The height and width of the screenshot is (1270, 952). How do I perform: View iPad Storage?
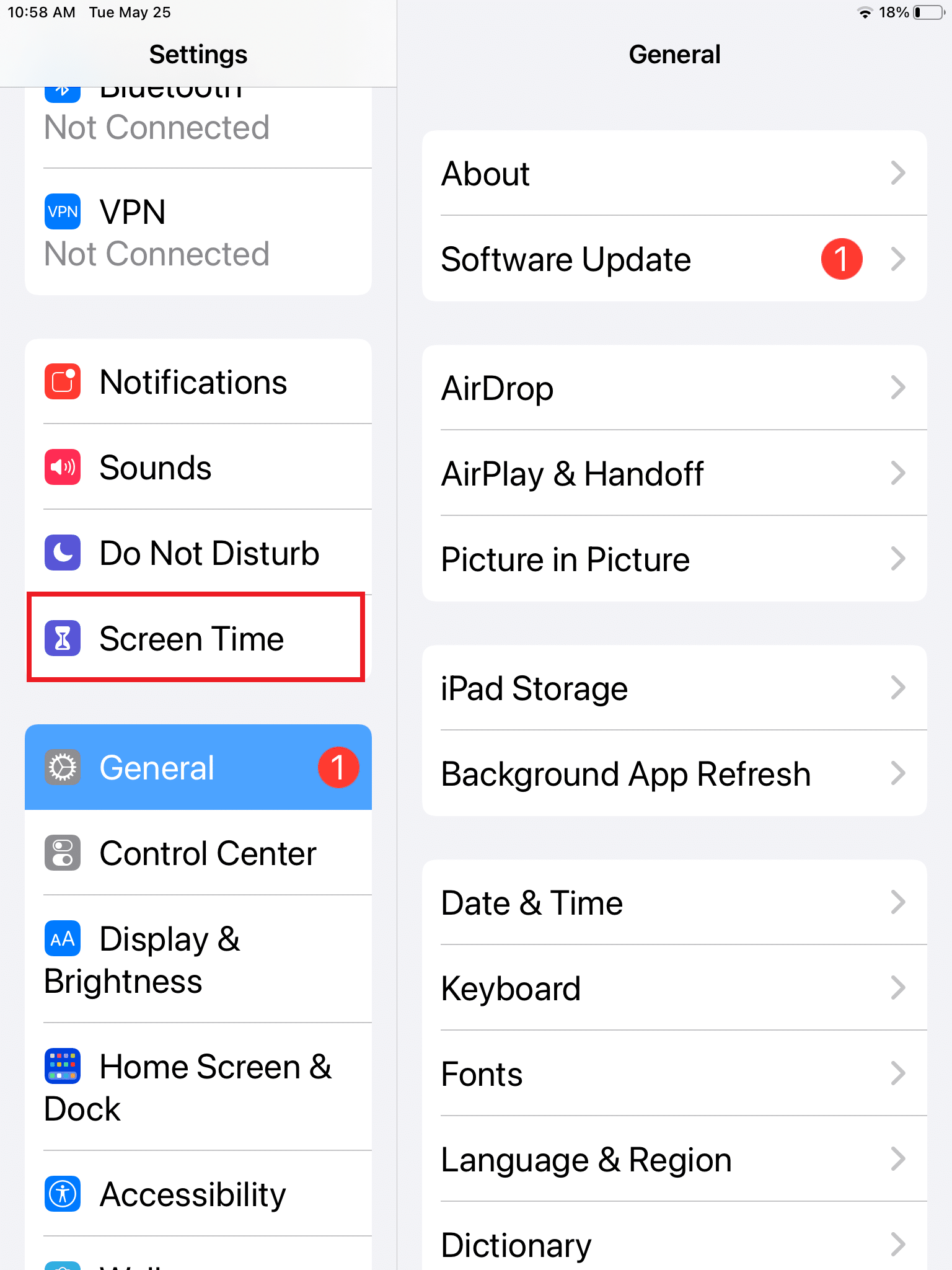(x=674, y=688)
